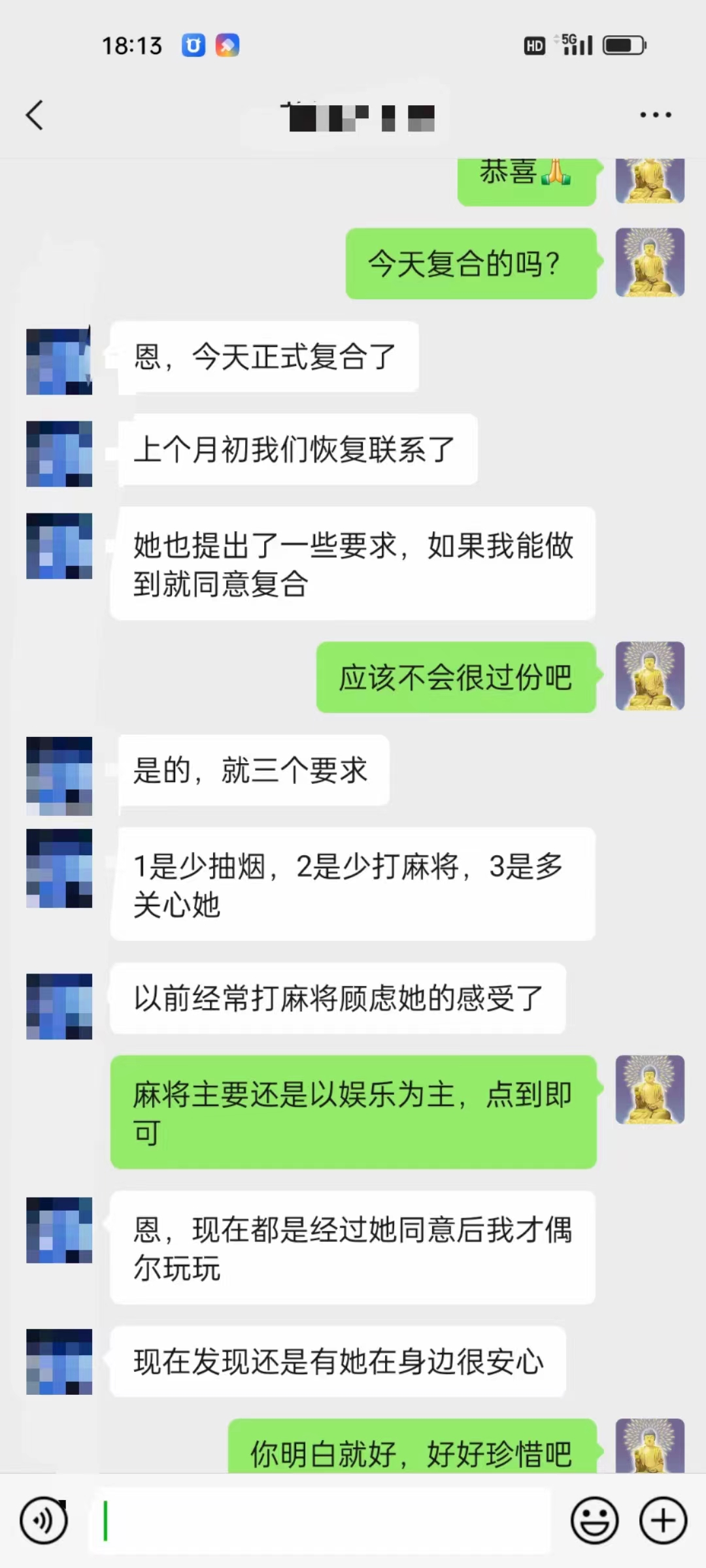
Task: Open the plus attachment menu
Action: [x=663, y=1520]
